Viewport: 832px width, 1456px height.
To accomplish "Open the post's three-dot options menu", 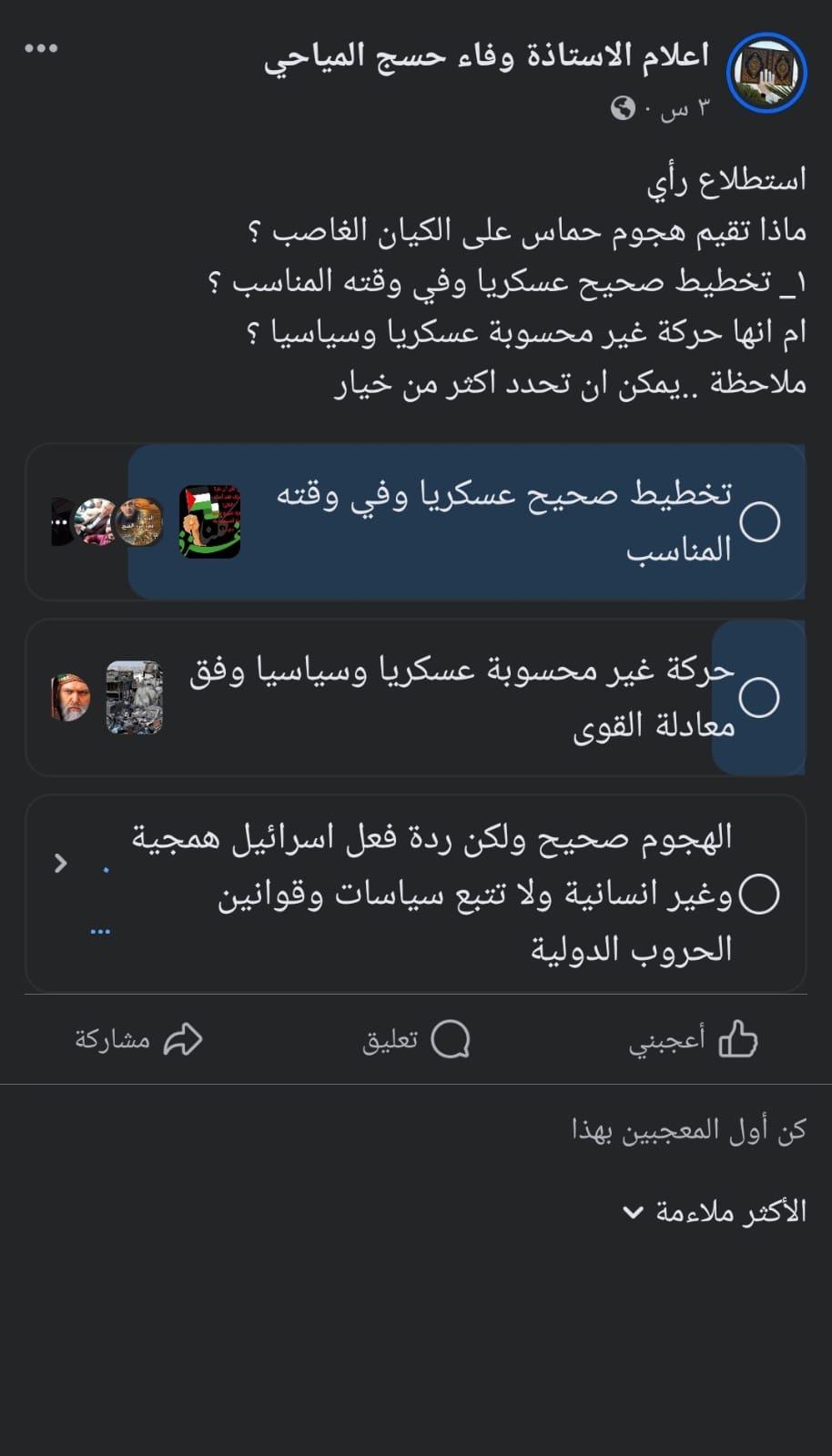I will 41,48.
